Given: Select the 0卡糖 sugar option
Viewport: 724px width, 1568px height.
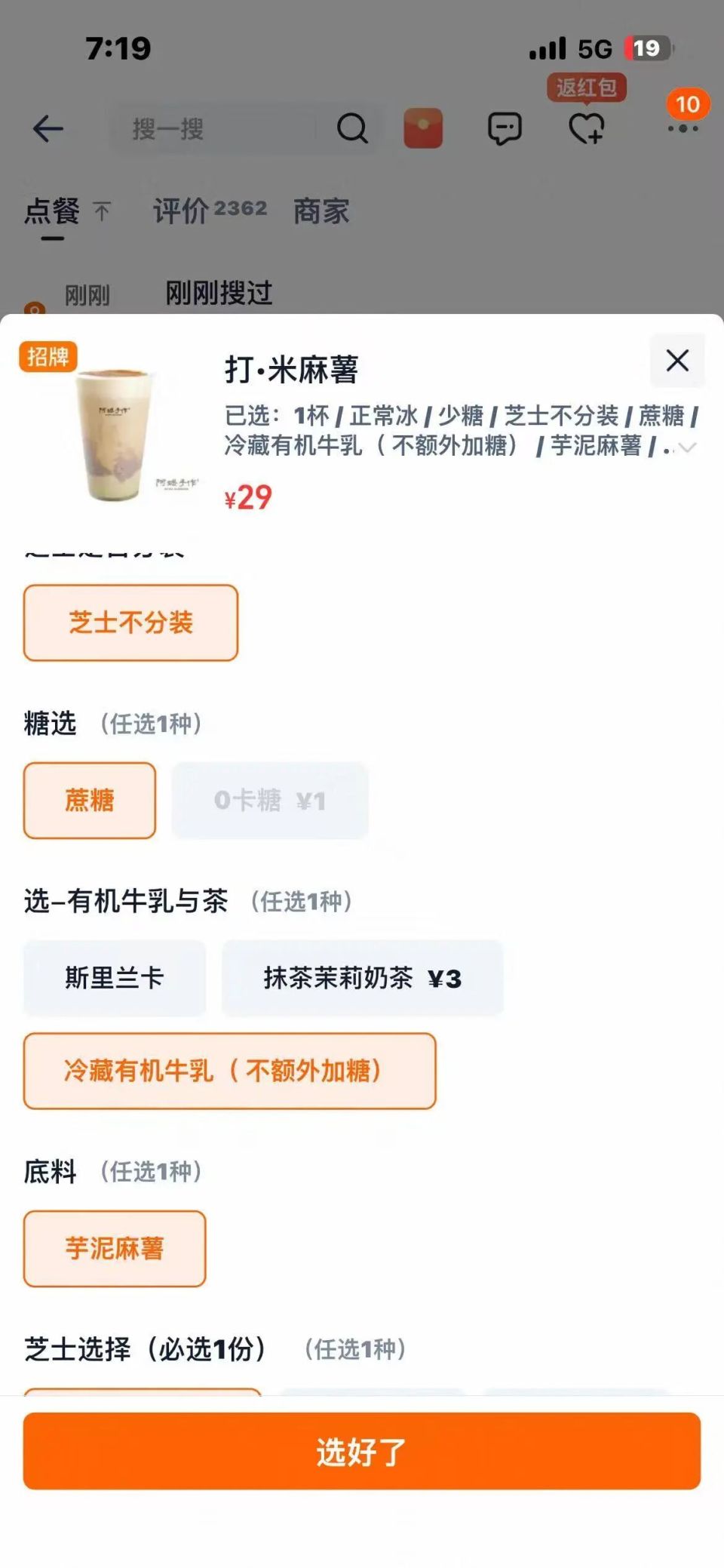Looking at the screenshot, I should 269,801.
